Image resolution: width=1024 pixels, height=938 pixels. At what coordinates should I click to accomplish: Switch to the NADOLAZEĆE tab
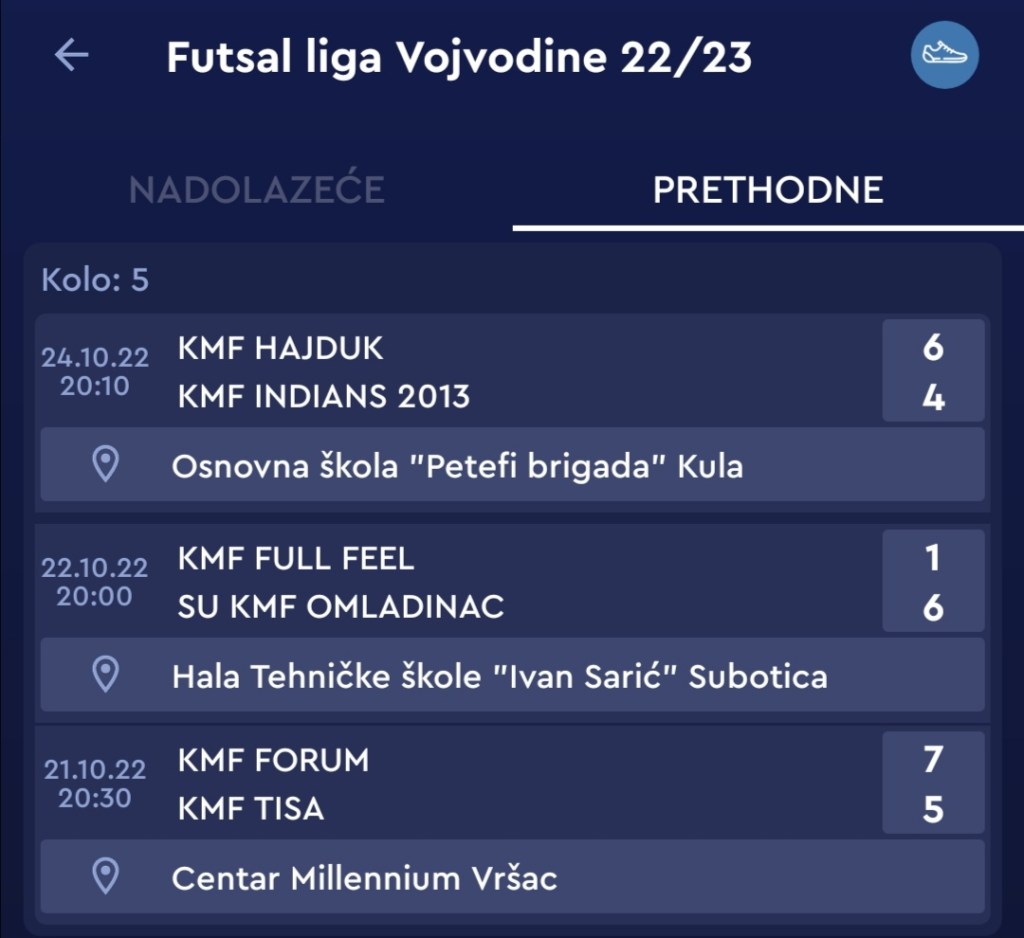pos(257,190)
